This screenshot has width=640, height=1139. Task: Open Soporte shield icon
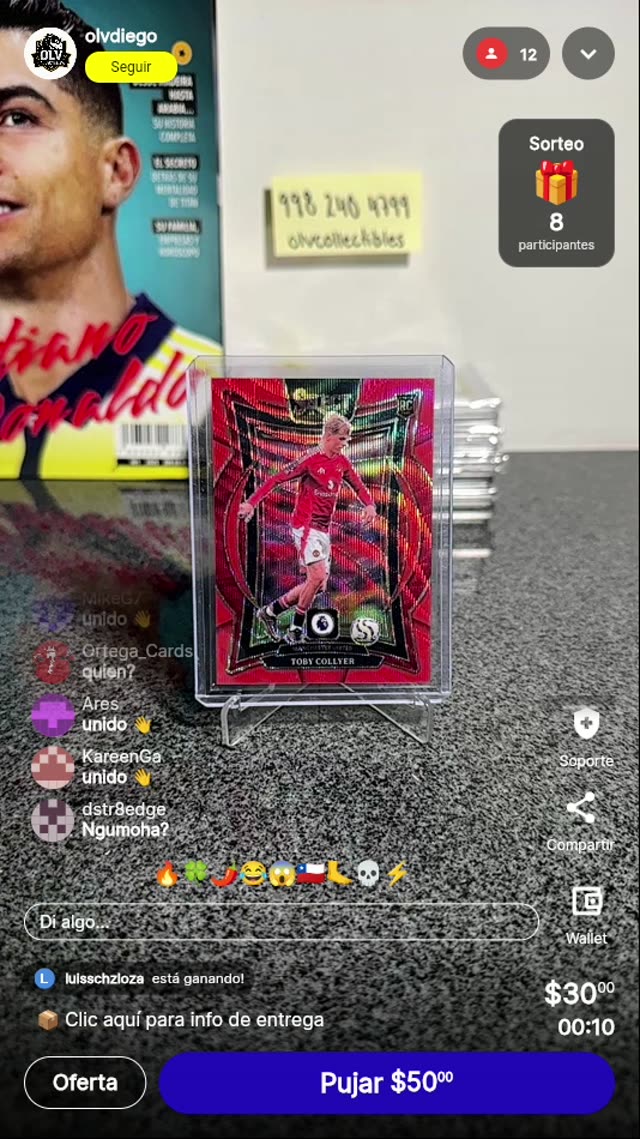coord(586,724)
